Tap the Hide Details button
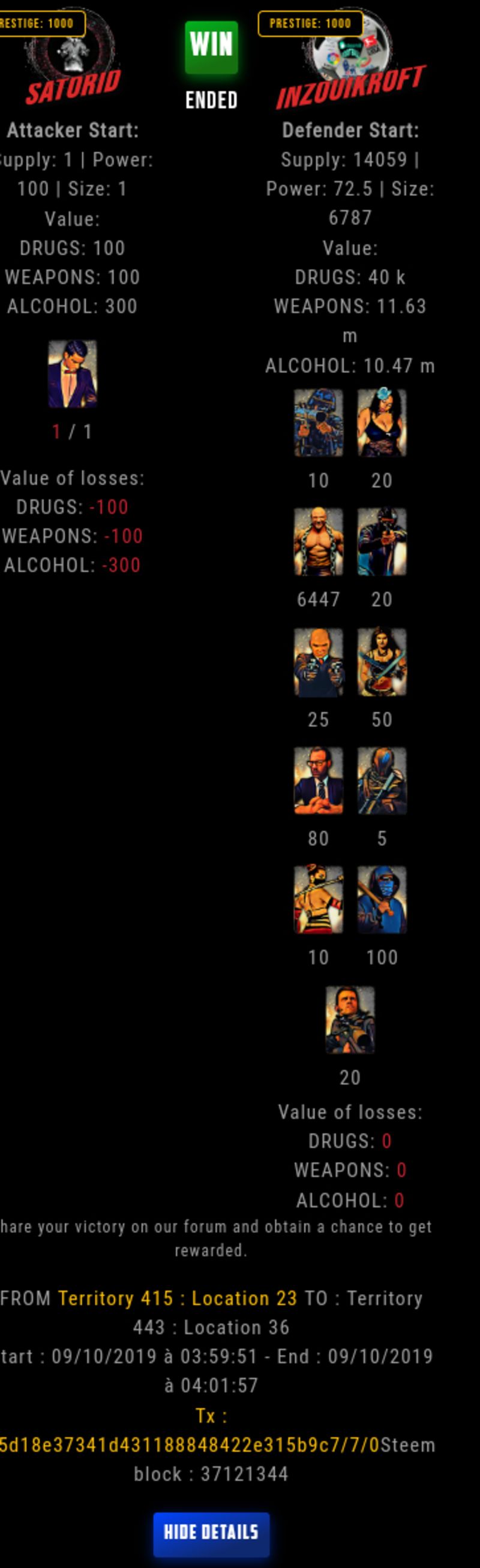 coord(211,1531)
